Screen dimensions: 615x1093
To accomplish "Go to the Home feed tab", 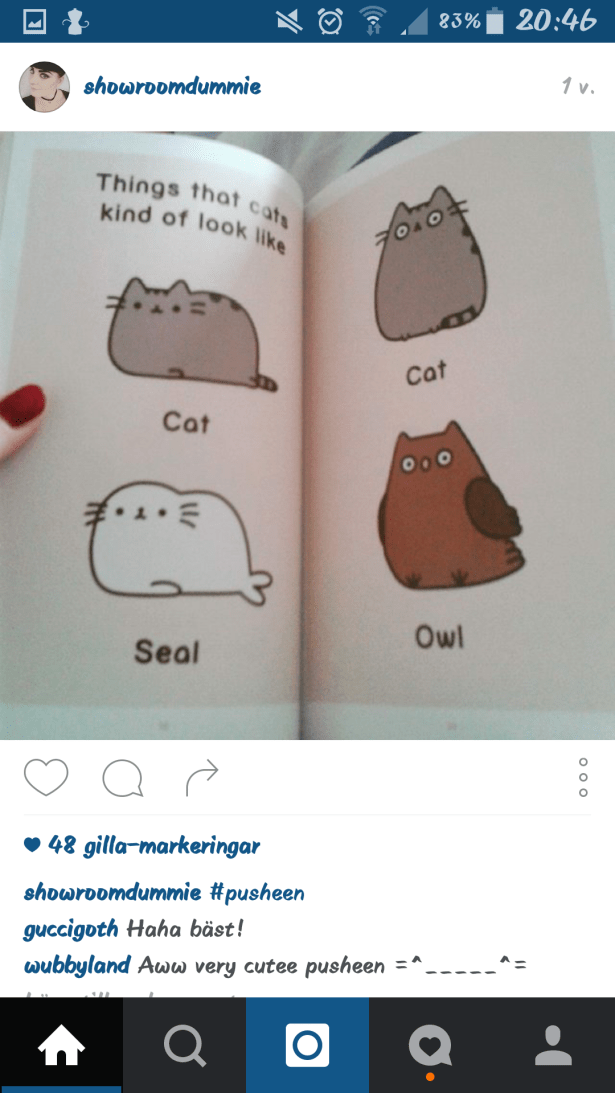I will click(x=61, y=1045).
